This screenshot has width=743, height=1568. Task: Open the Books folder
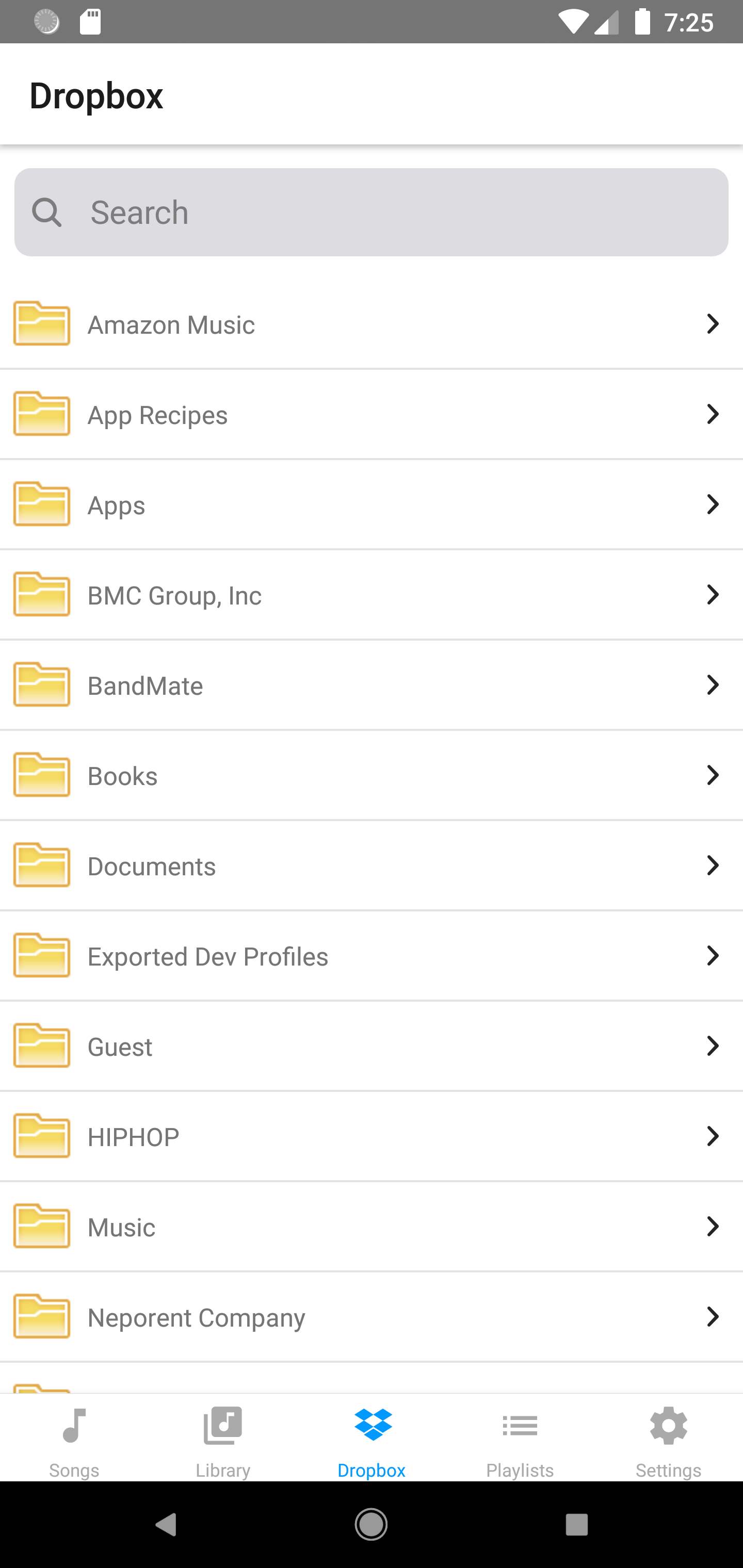(x=372, y=775)
